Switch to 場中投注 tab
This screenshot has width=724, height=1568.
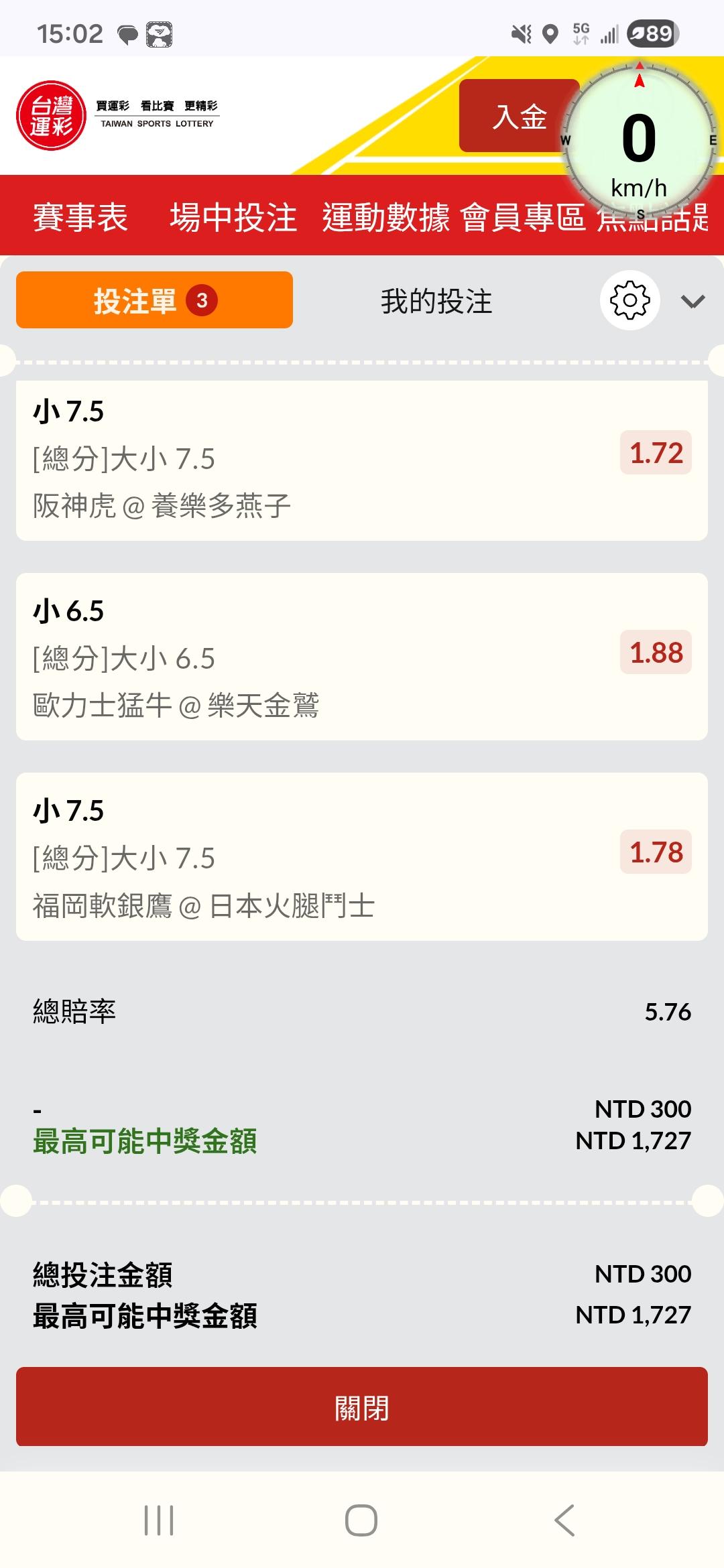[x=233, y=217]
